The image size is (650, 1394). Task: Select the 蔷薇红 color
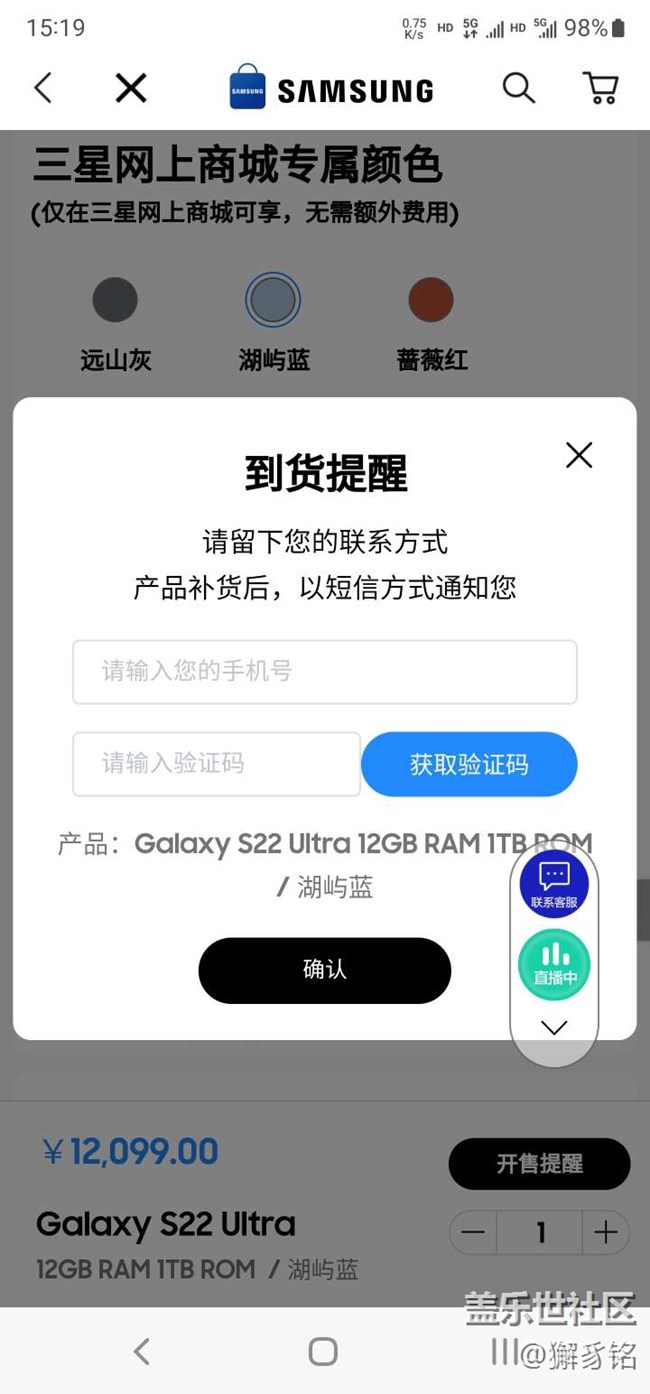tap(431, 300)
